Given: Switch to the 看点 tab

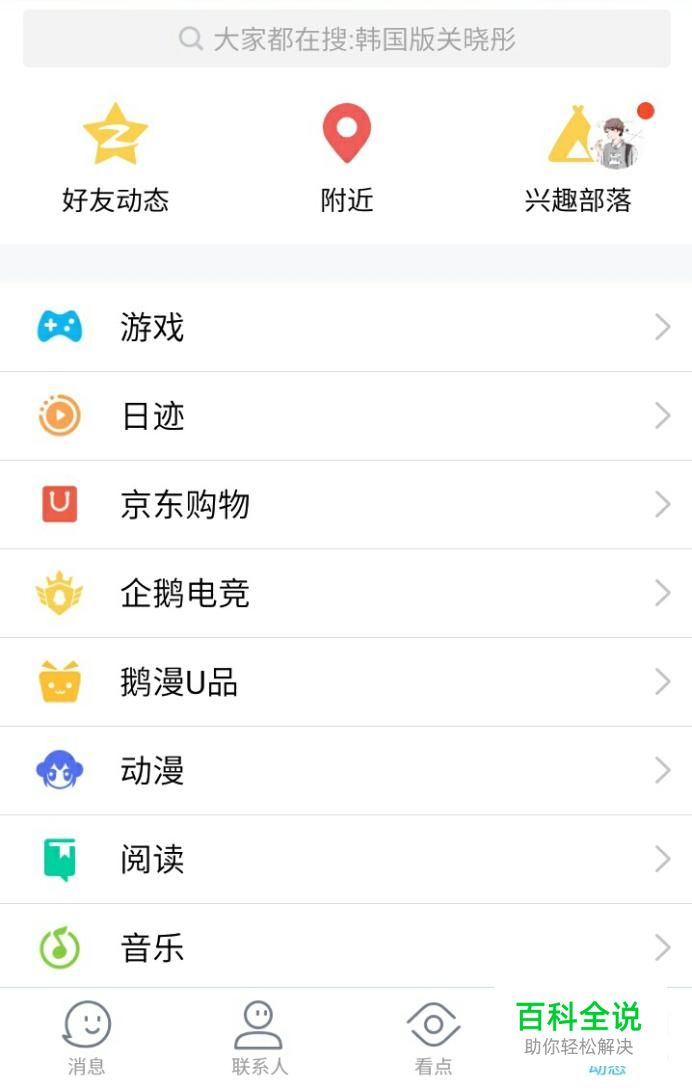Looking at the screenshot, I should 433,1038.
